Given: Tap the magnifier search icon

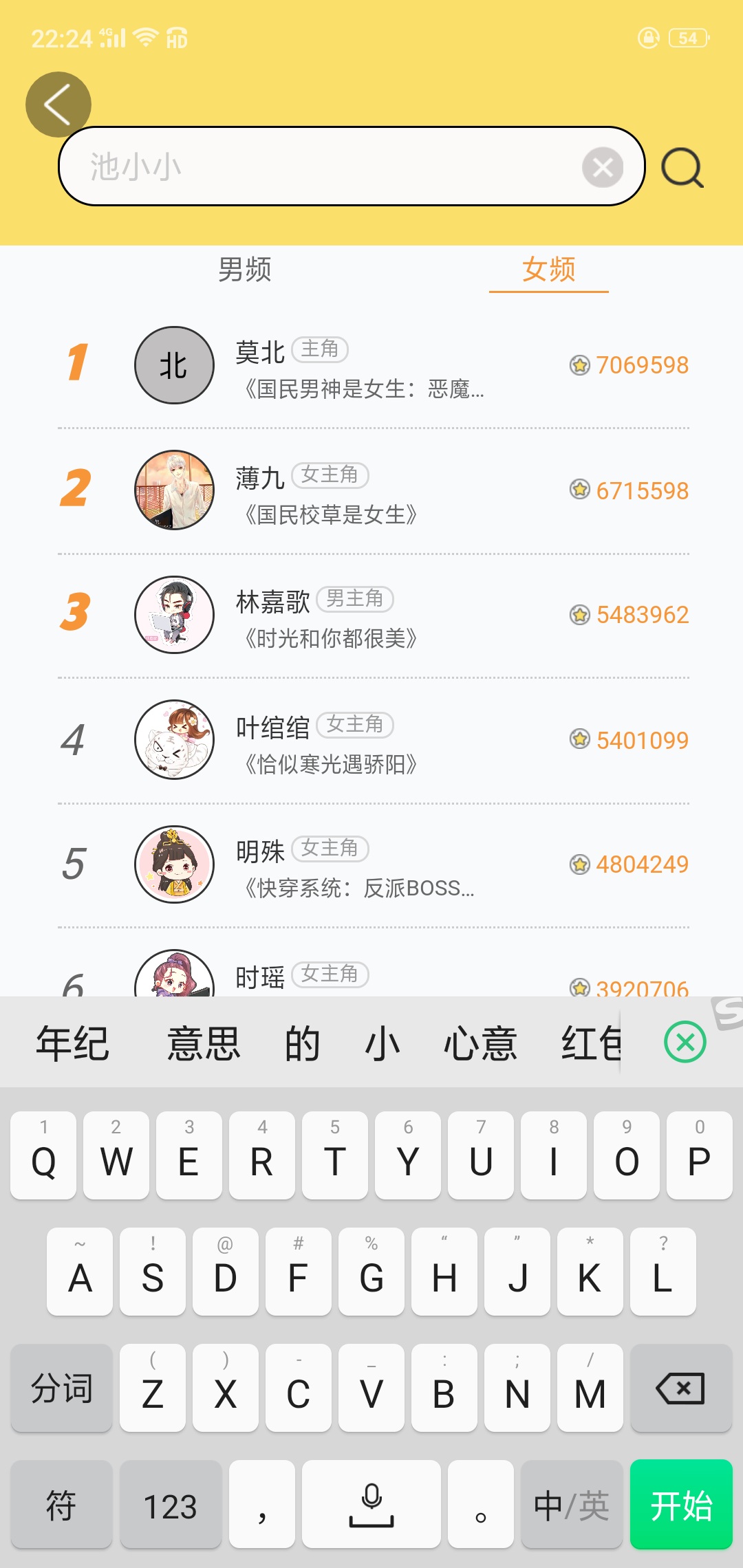Looking at the screenshot, I should pyautogui.click(x=682, y=168).
